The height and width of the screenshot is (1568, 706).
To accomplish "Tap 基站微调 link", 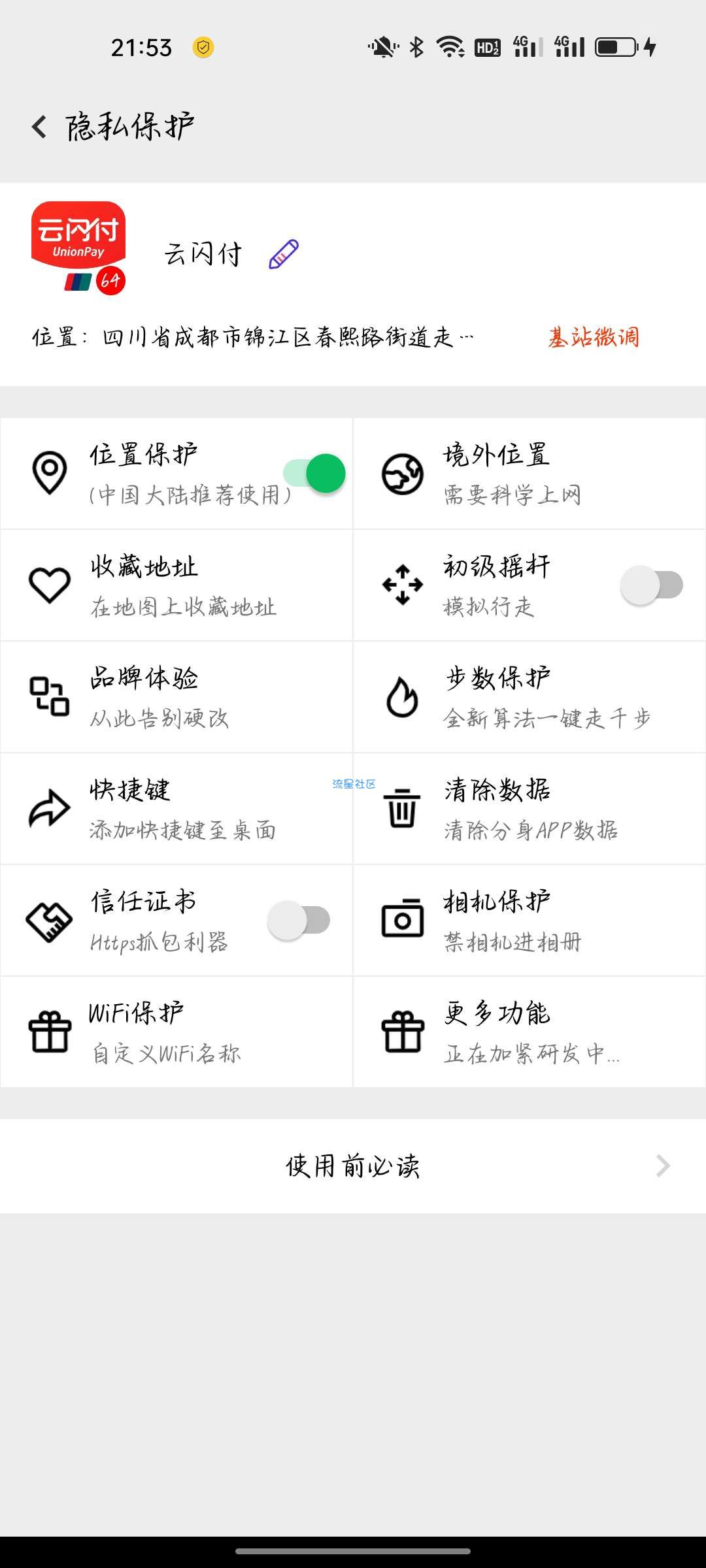I will 593,338.
